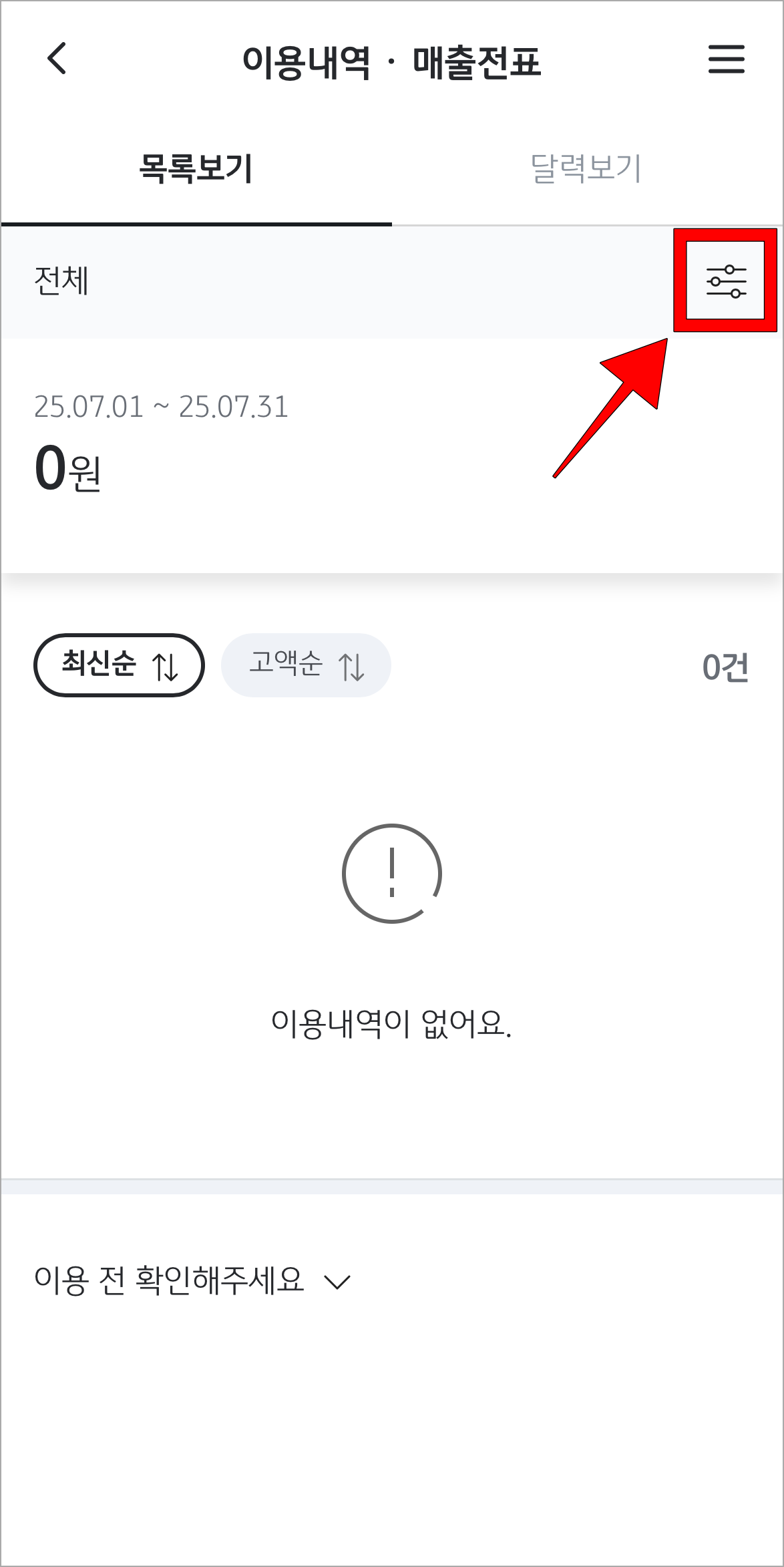This screenshot has width=784, height=1567.
Task: Switch sort order using 최신순 pill
Action: click(119, 665)
